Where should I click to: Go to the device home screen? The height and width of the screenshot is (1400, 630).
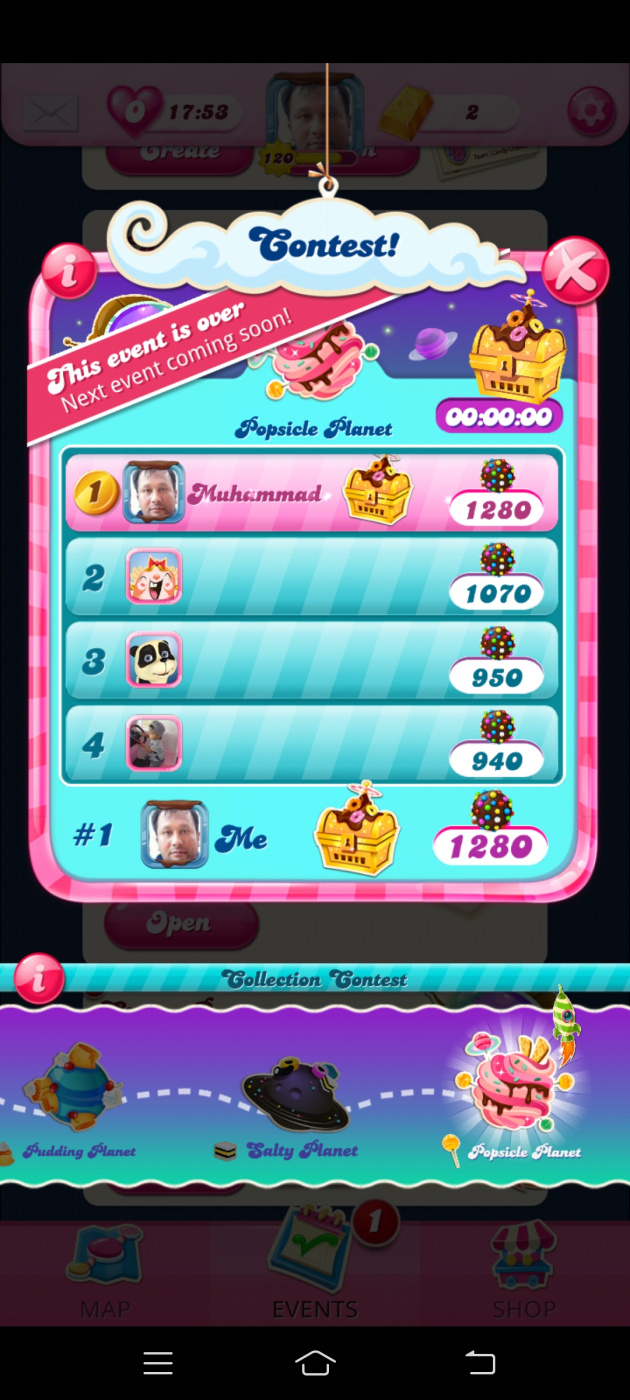point(315,1362)
